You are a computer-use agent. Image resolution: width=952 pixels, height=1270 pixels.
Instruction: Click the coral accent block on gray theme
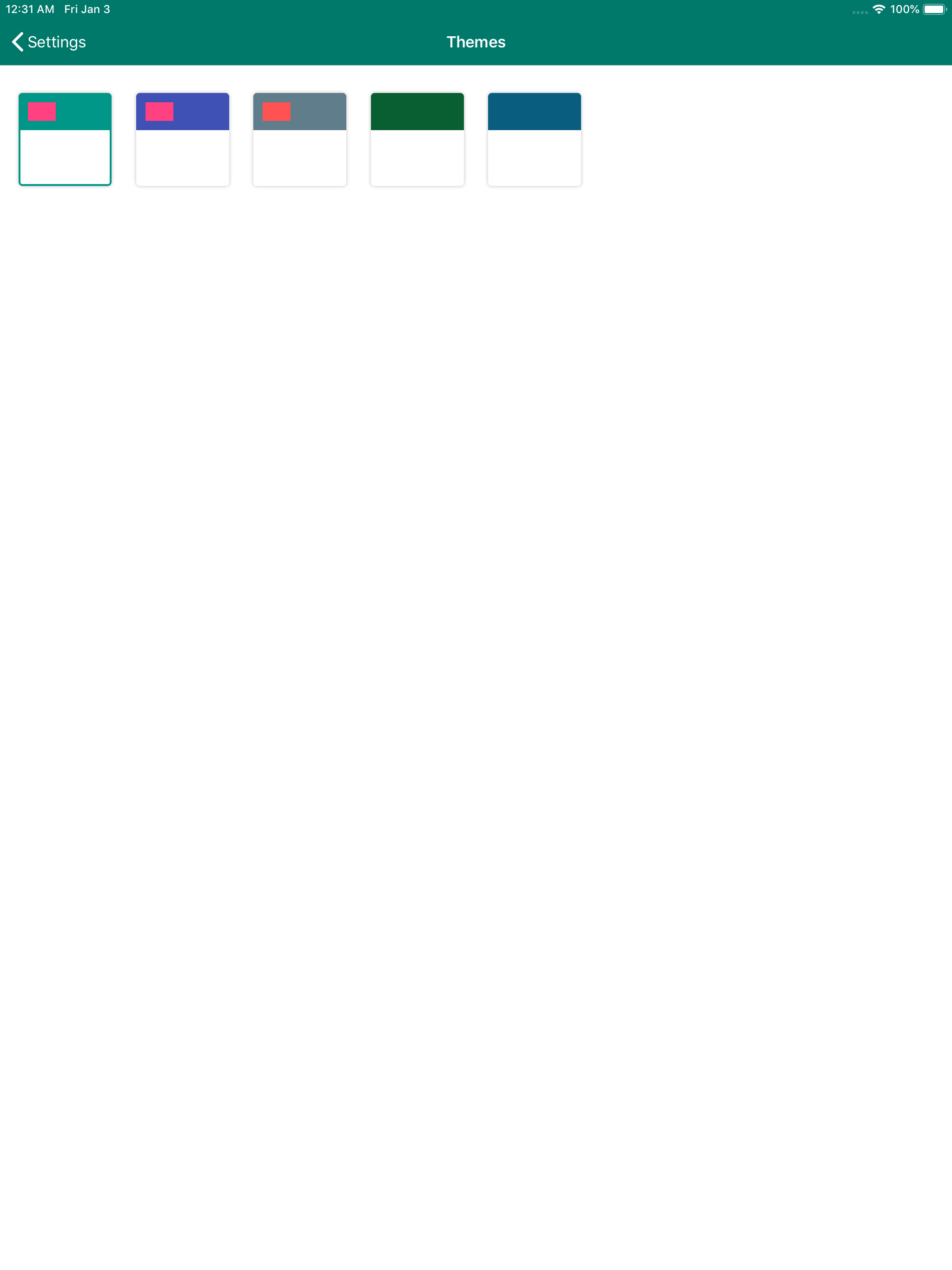click(278, 112)
